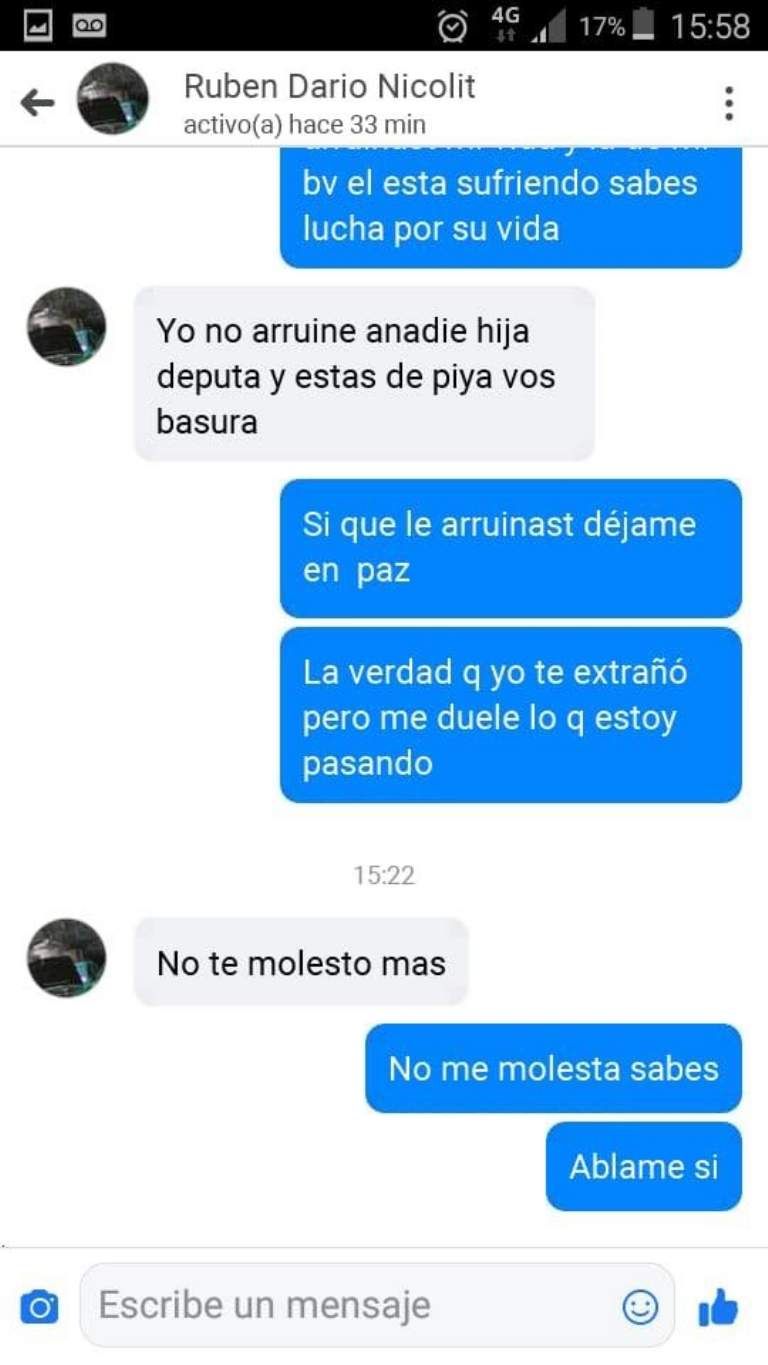Tap the camera icon to attach a photo
This screenshot has height=1365, width=768.
pos(39,1306)
